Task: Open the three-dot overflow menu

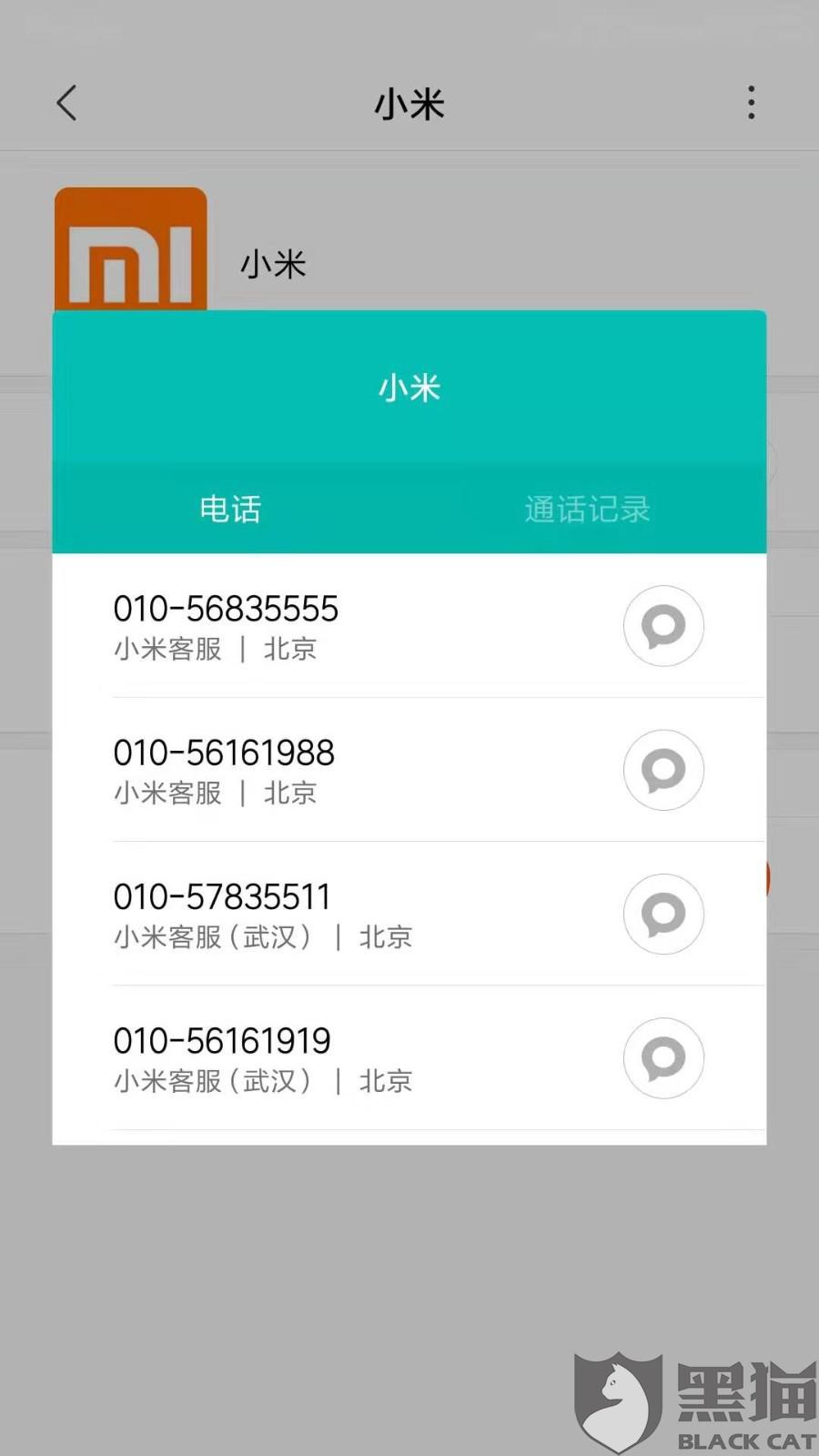Action: pyautogui.click(x=751, y=103)
